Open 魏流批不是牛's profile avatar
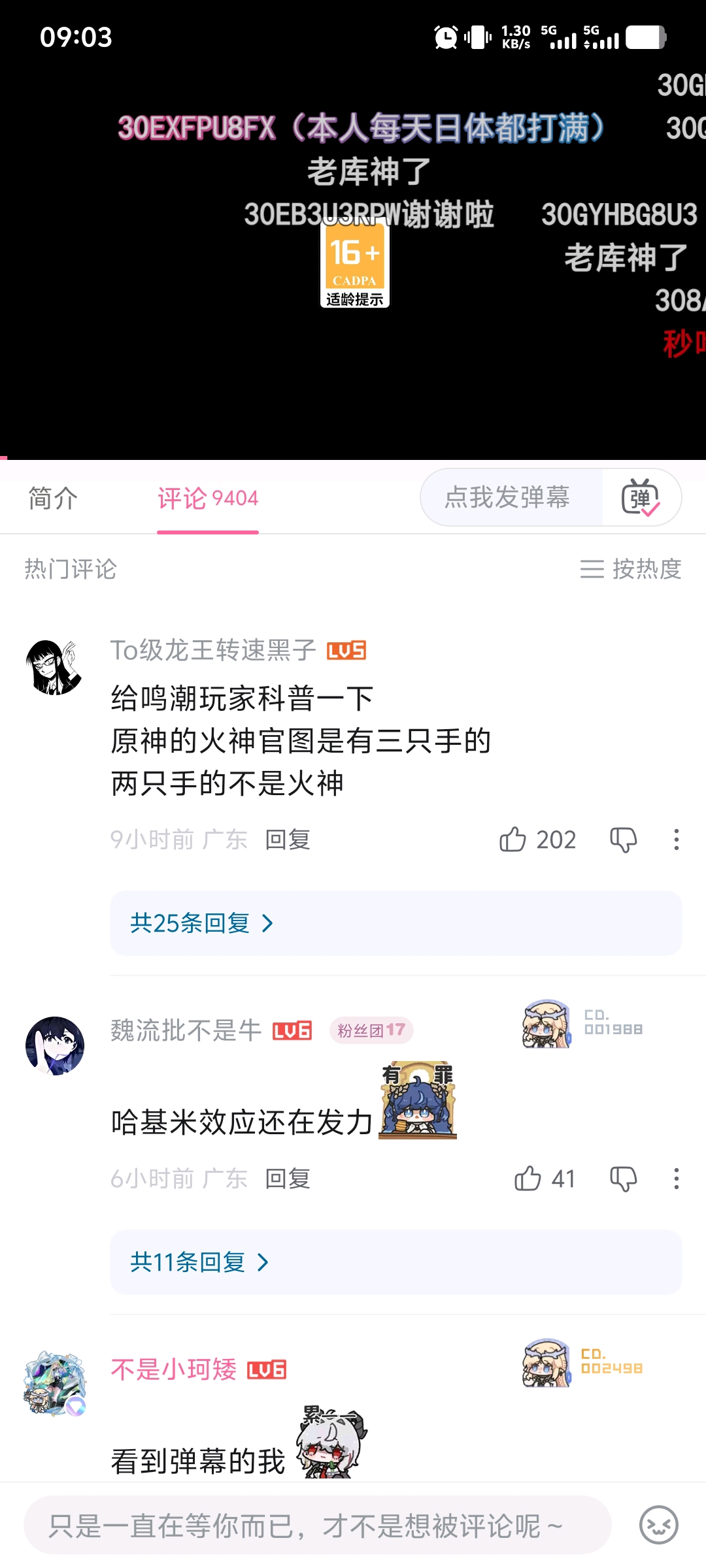 coord(54,1045)
